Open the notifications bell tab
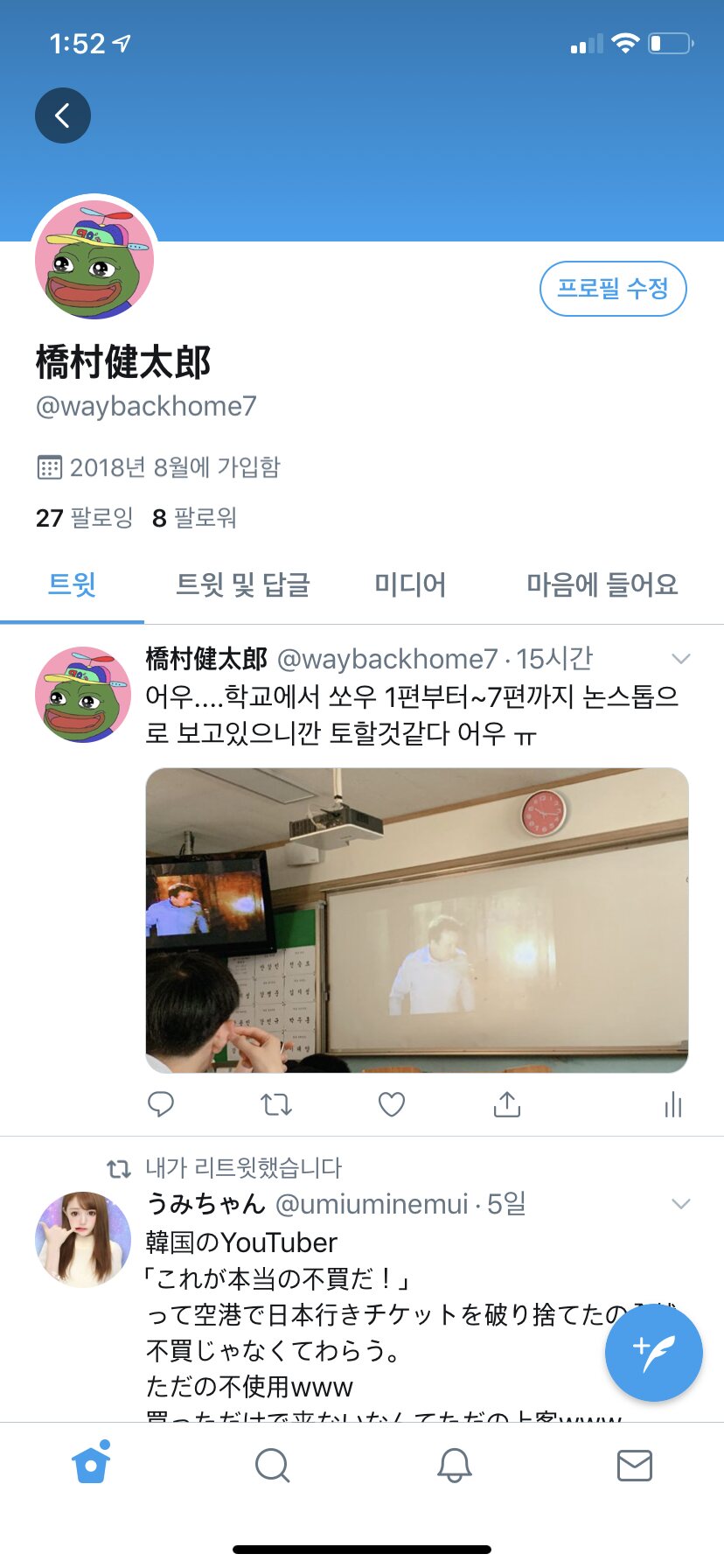The height and width of the screenshot is (1568, 724). (x=454, y=1465)
